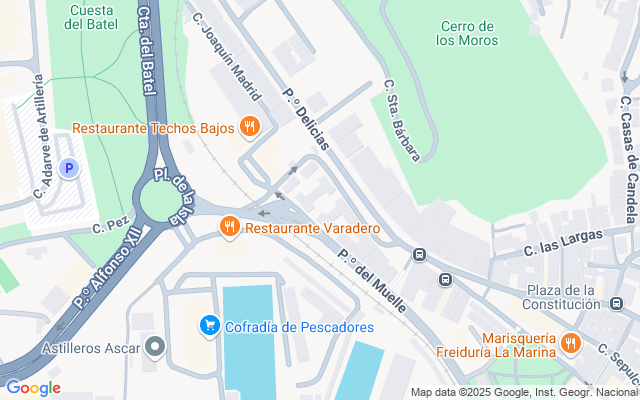Select the Restaurante Varadero pin

coord(230,227)
